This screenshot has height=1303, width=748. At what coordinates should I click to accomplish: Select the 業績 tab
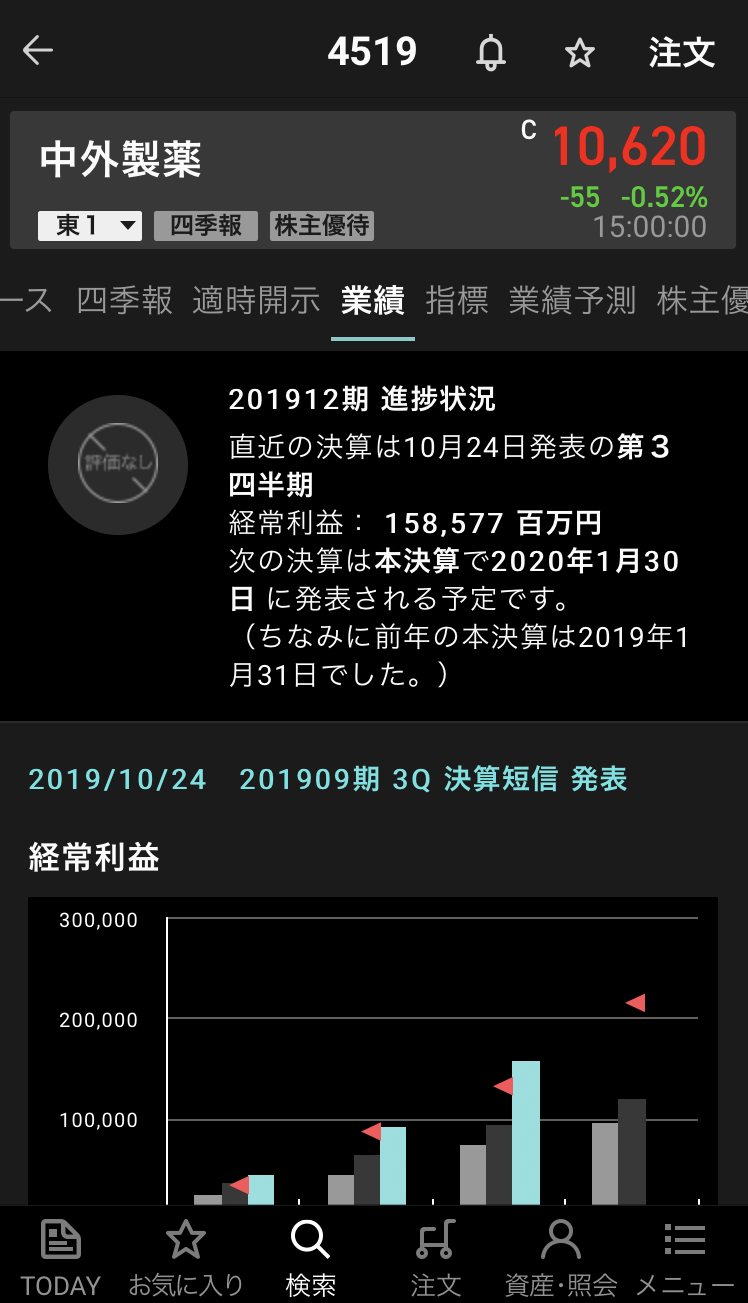pos(373,300)
